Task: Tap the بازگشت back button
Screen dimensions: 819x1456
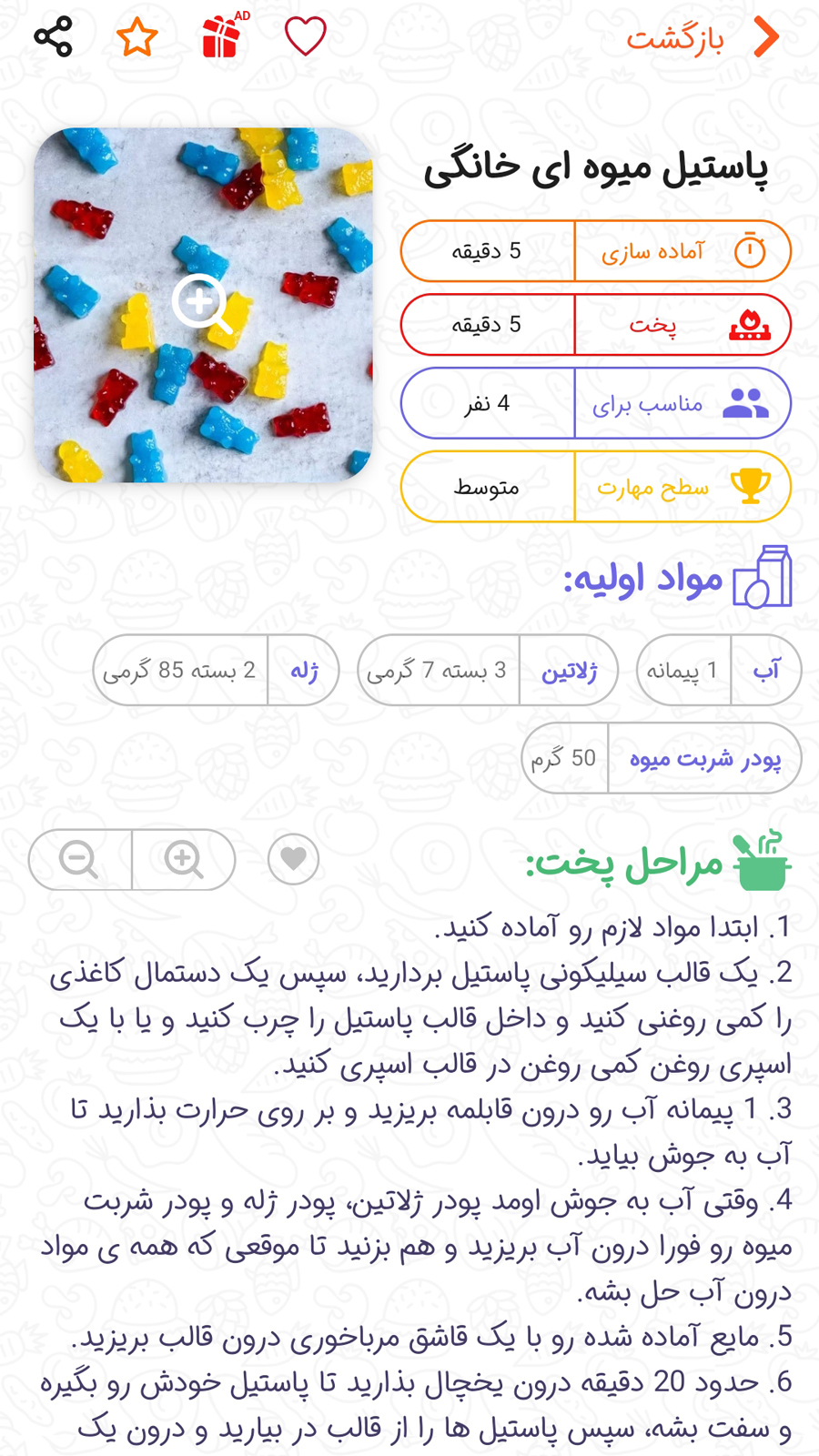Action: click(x=701, y=38)
